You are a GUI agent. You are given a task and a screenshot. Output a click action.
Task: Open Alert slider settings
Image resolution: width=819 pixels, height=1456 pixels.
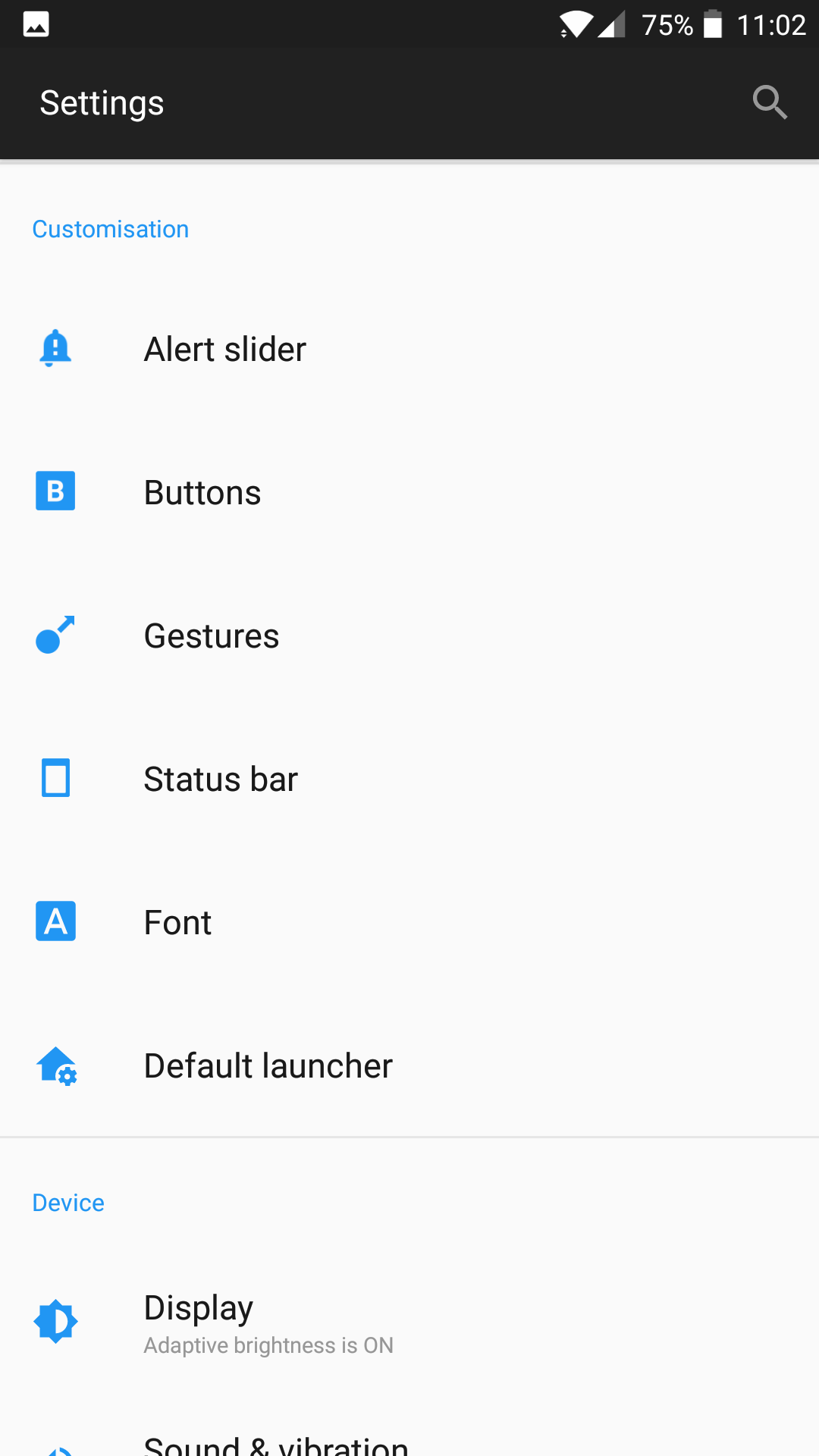tap(409, 349)
